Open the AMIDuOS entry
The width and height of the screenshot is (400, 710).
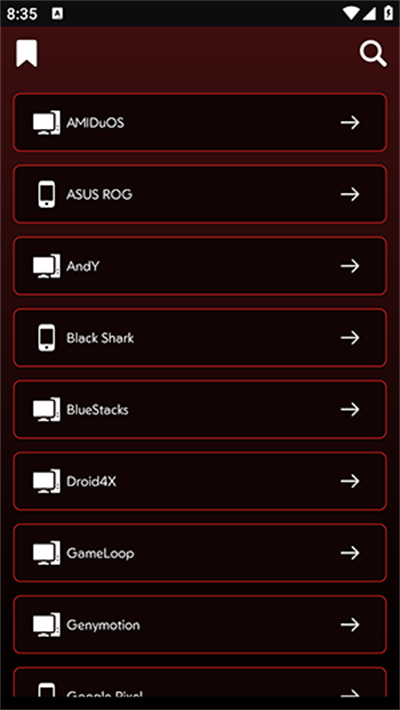pos(200,122)
